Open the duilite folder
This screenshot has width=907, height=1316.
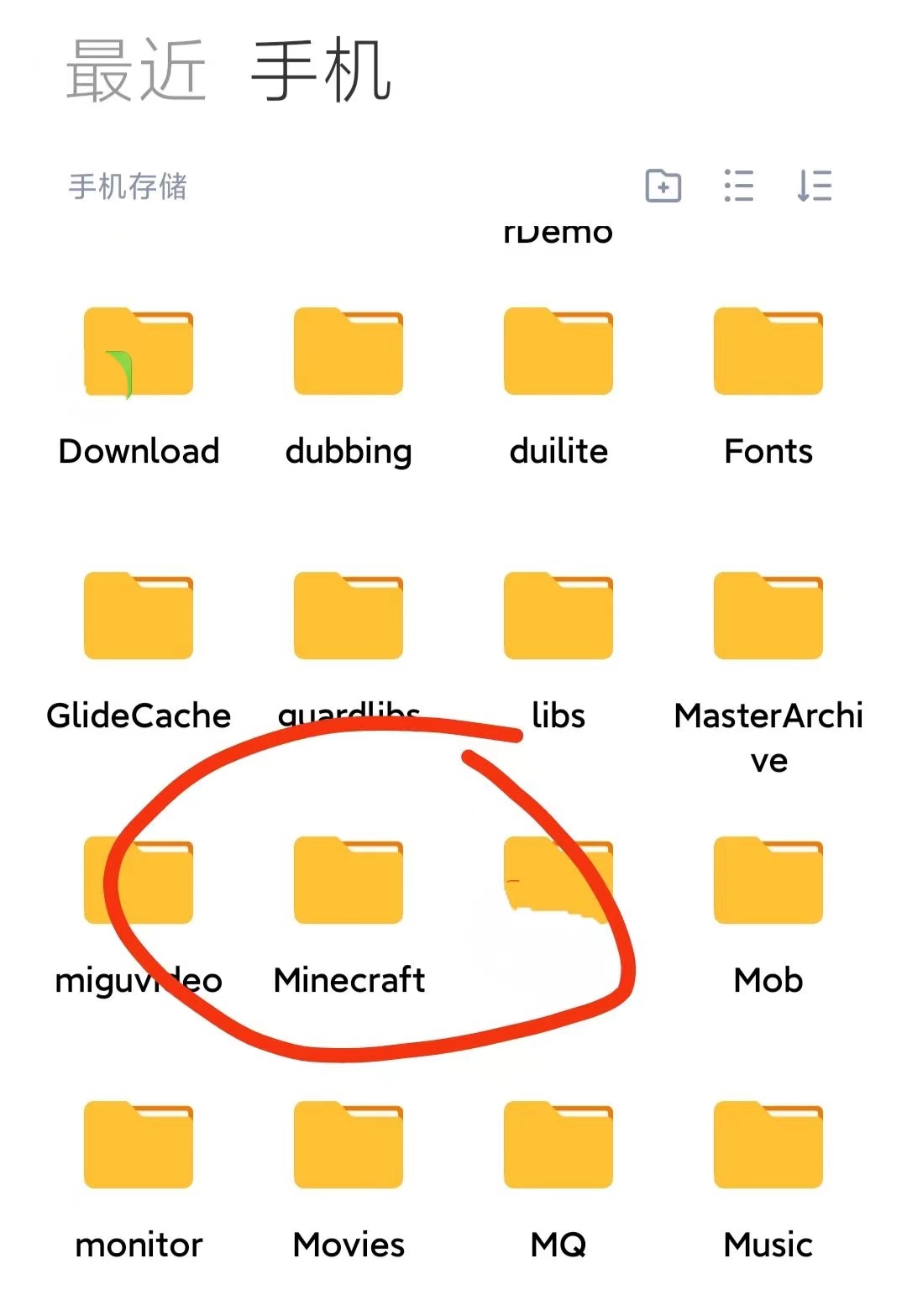click(558, 352)
